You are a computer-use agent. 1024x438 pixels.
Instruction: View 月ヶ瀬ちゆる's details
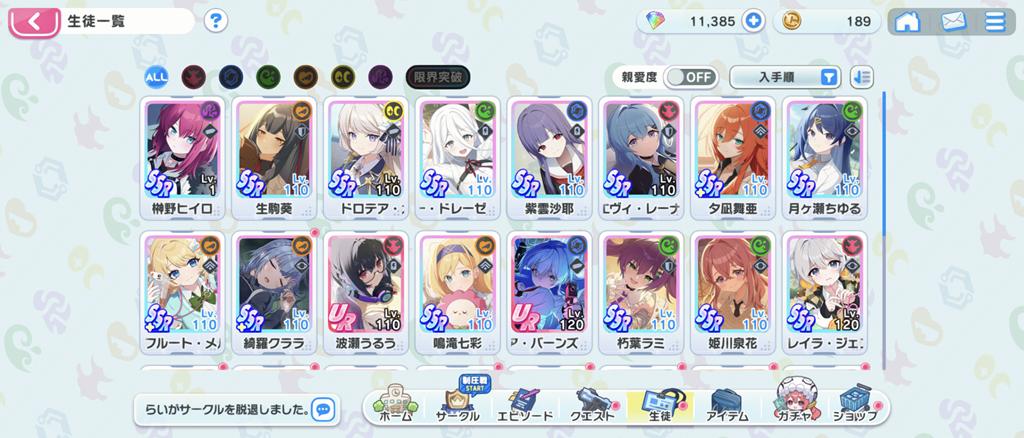point(824,158)
